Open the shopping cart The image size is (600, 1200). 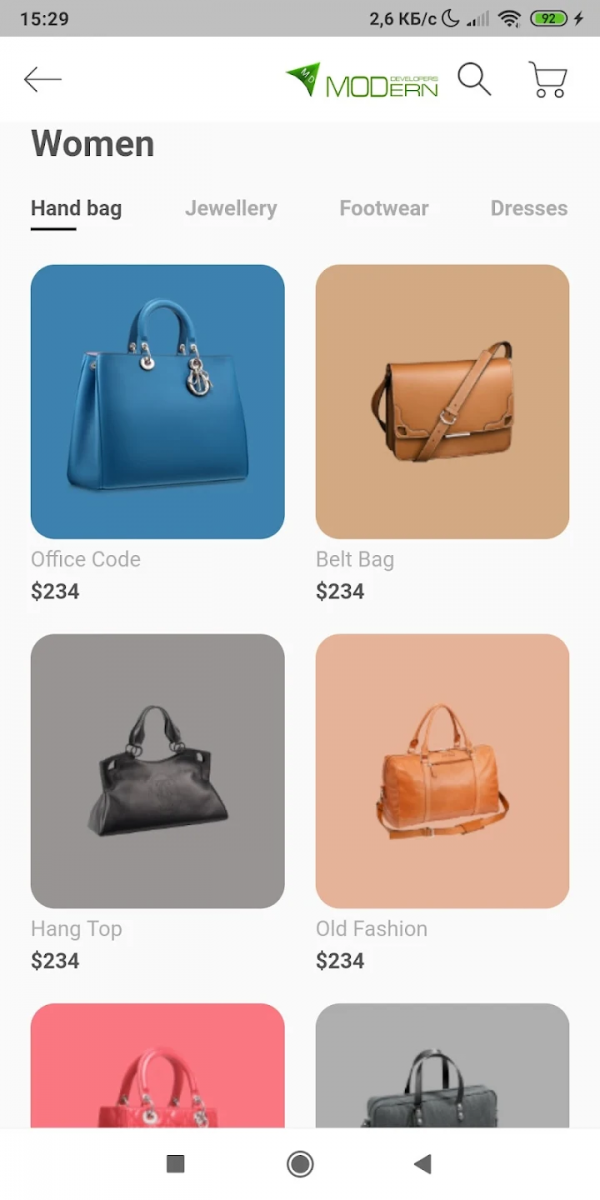click(548, 80)
